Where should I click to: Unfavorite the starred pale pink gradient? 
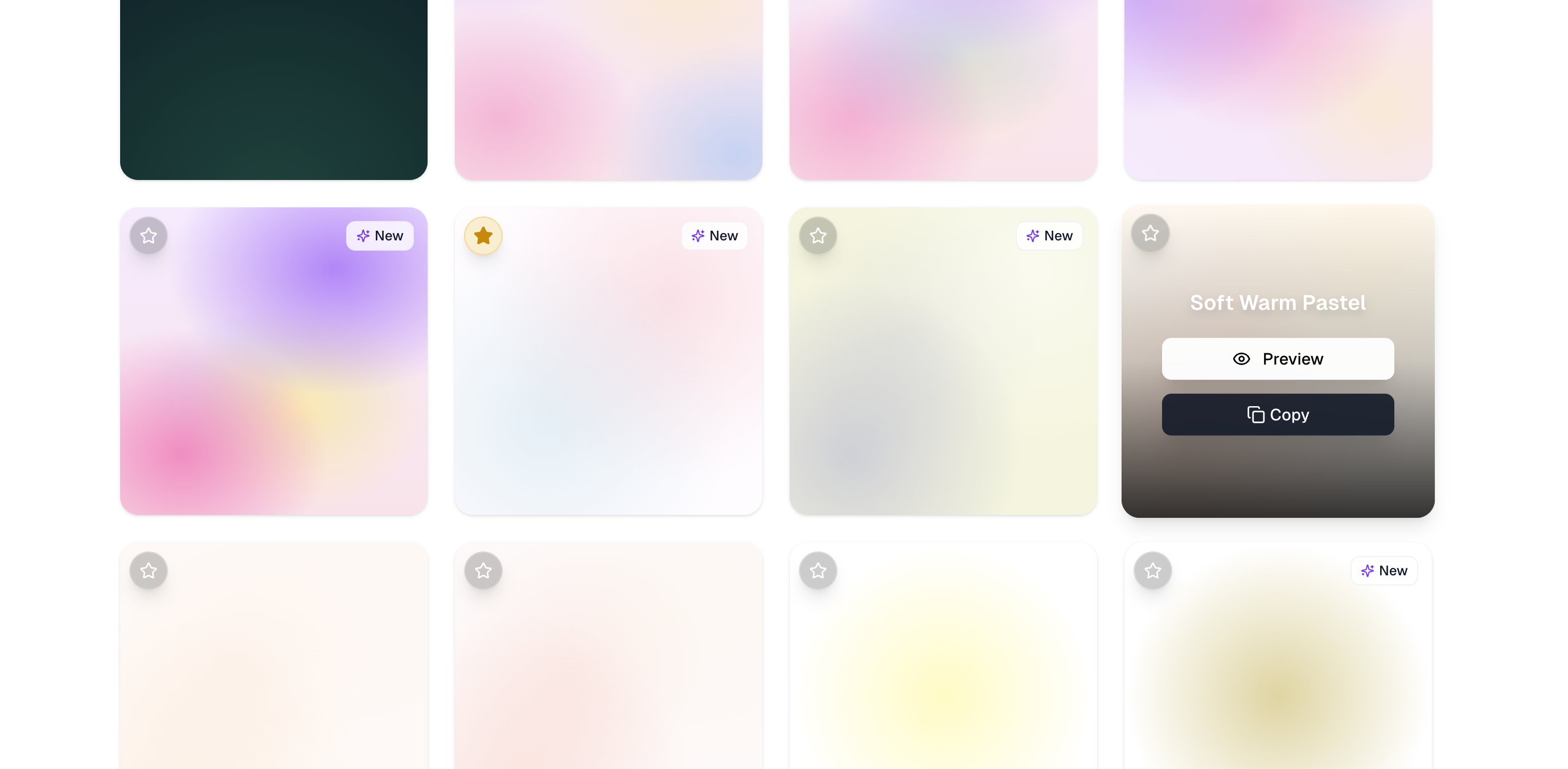(x=483, y=236)
